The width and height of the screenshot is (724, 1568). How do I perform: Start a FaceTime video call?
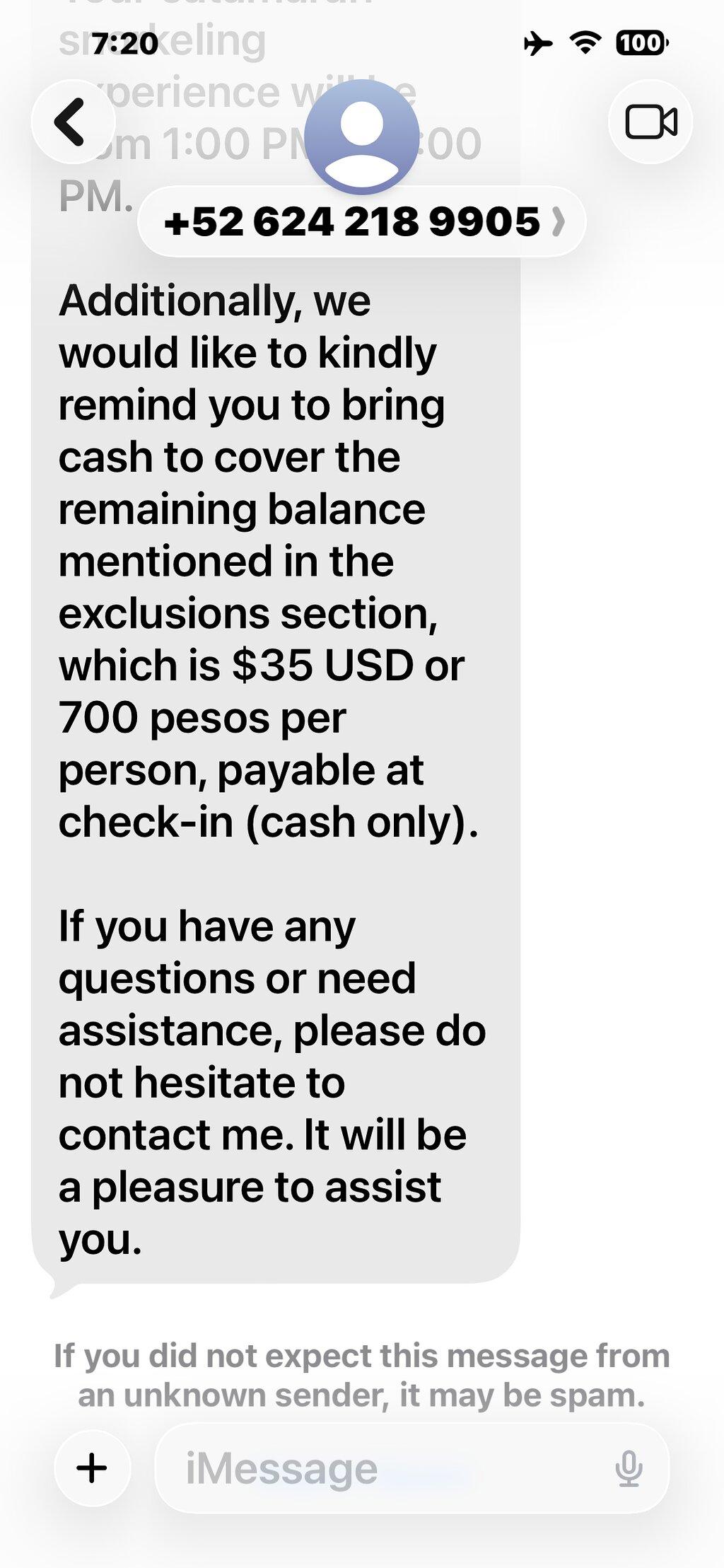click(650, 122)
